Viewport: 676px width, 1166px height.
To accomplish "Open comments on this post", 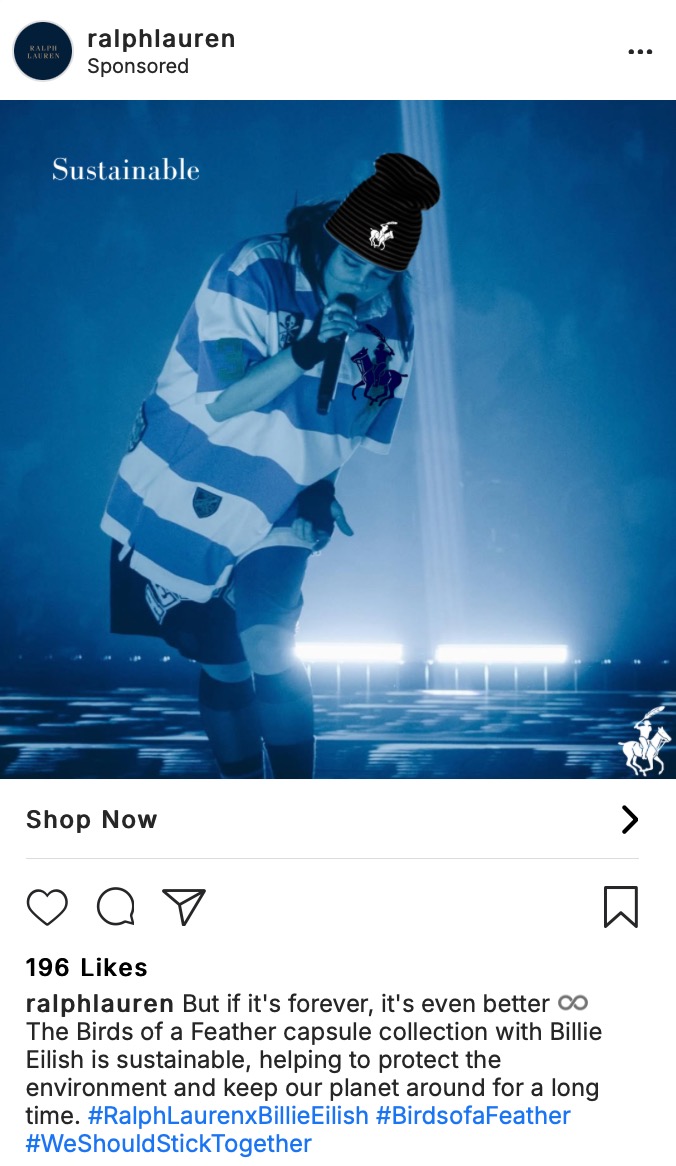I will (x=116, y=907).
